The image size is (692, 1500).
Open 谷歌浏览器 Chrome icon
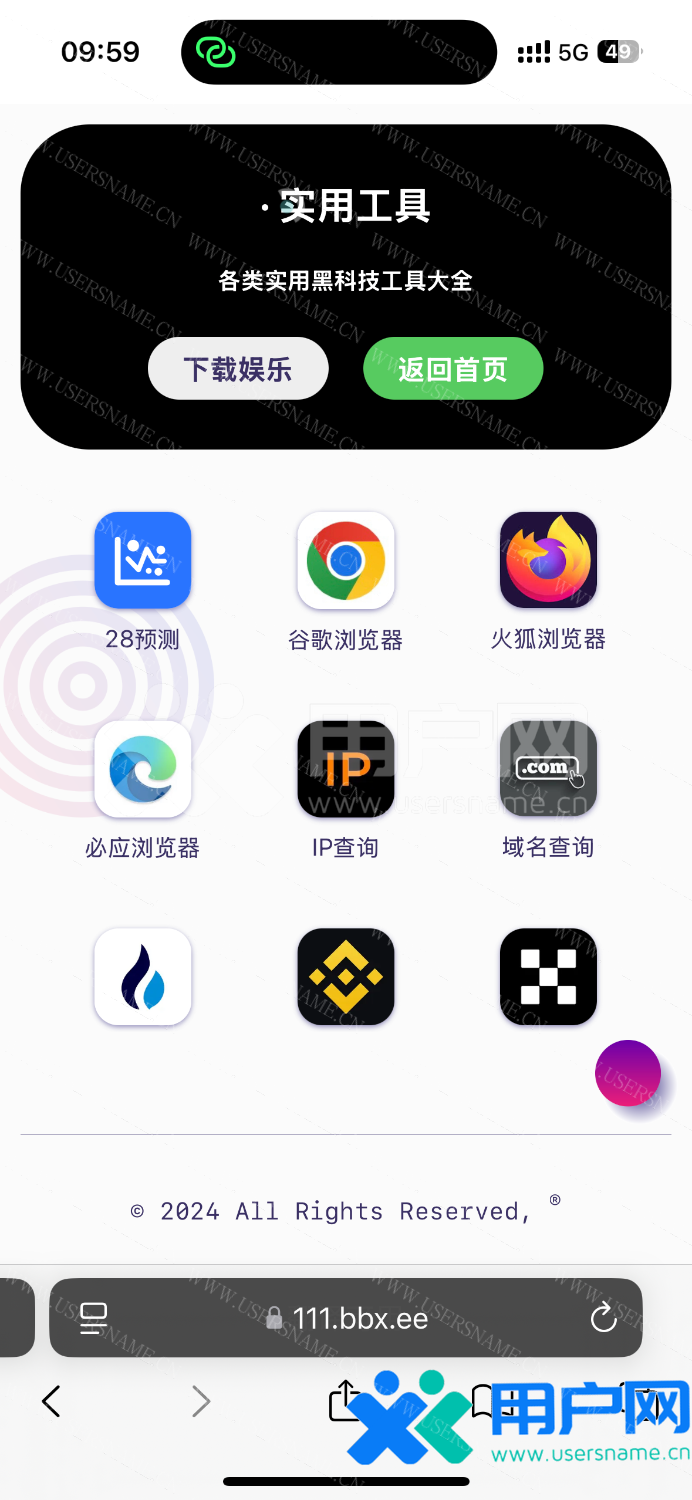pos(345,560)
